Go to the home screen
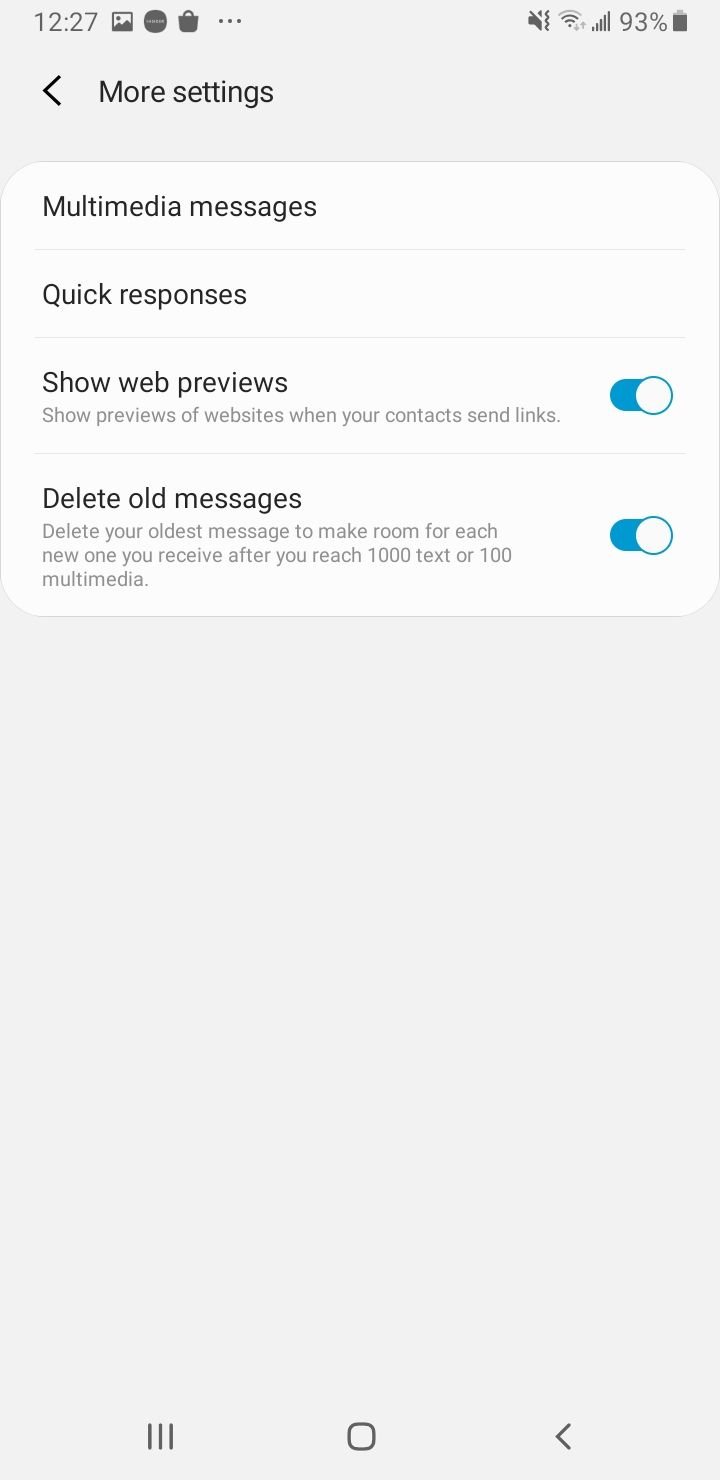The image size is (720, 1480). pos(361,1437)
